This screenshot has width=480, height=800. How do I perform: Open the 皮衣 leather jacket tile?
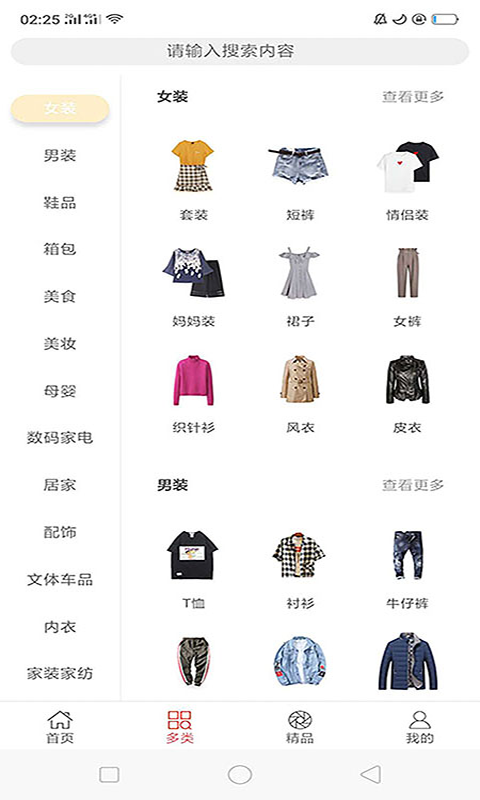[407, 394]
